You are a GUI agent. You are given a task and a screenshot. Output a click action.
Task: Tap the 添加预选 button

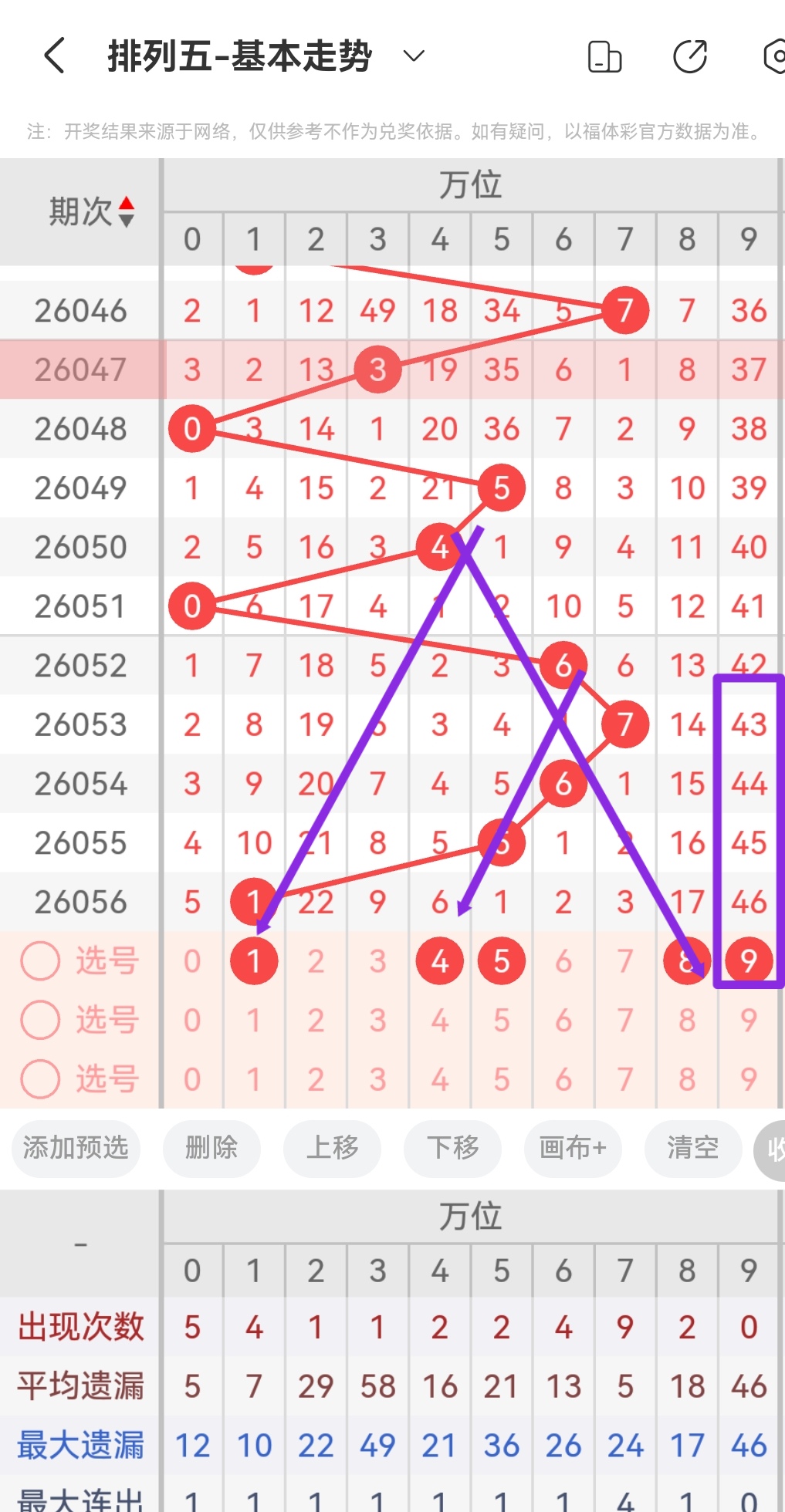tap(75, 1149)
